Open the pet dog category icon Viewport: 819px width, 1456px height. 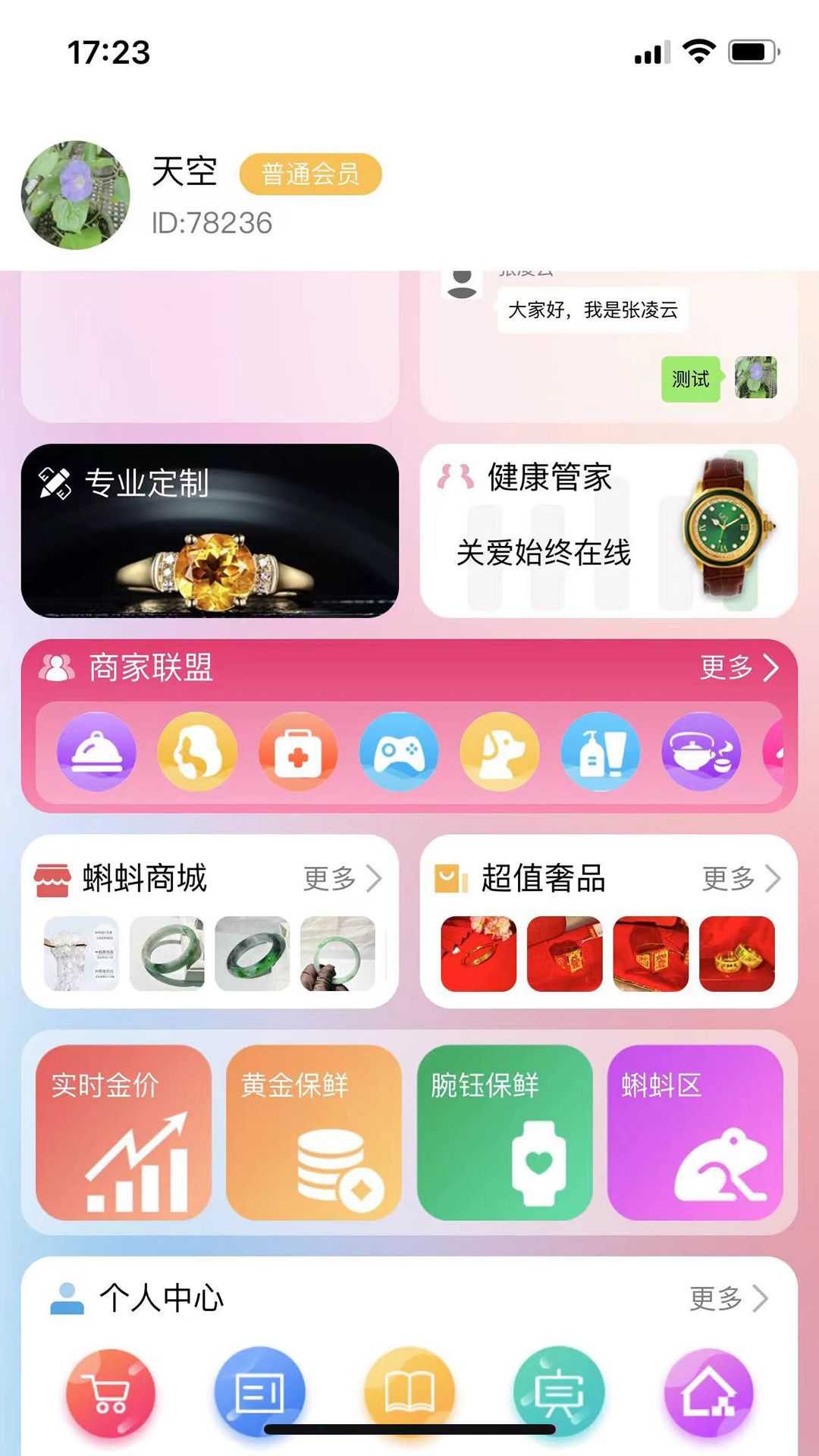pos(500,752)
